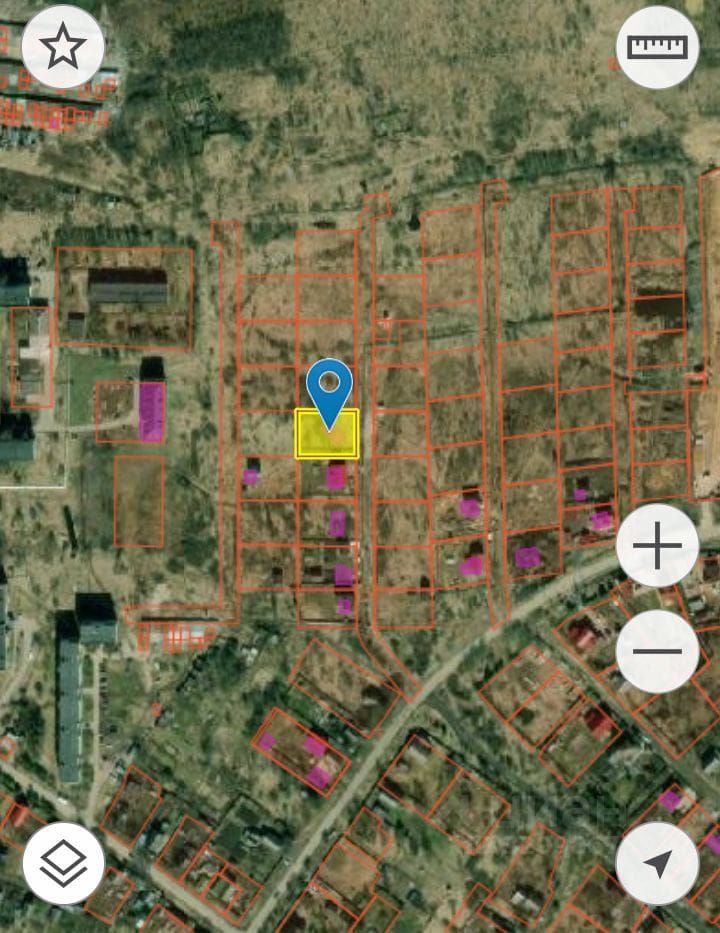Open the ruler measurement tool
This screenshot has width=720, height=933.
[657, 47]
